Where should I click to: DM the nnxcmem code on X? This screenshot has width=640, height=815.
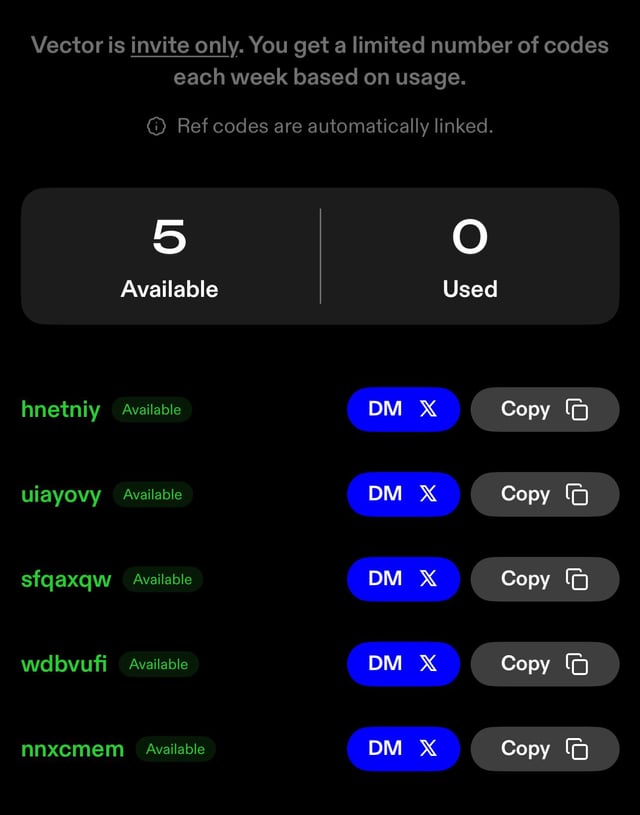pos(403,749)
